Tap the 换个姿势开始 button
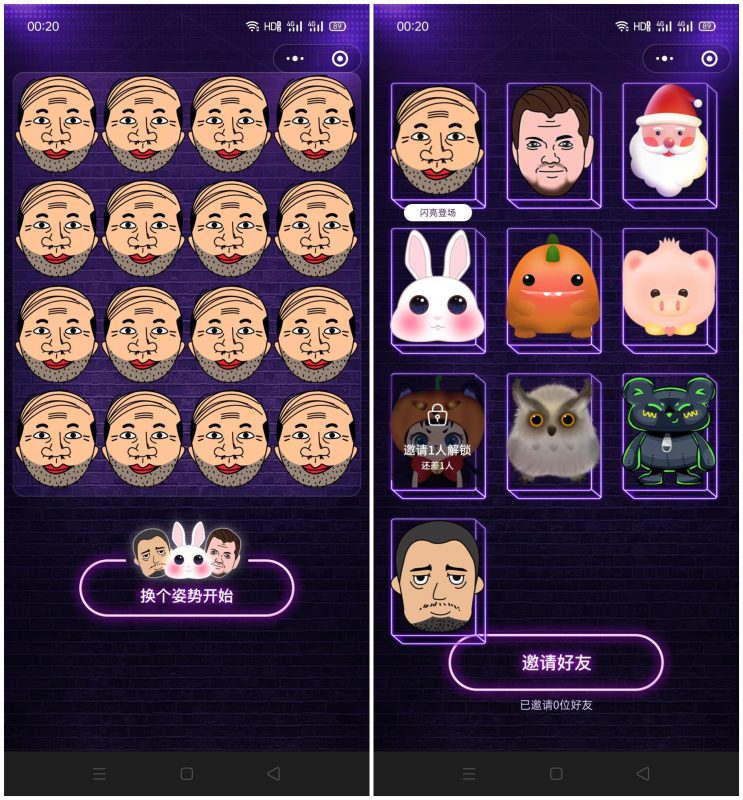Screen dimensions: 743x800 click(186, 595)
